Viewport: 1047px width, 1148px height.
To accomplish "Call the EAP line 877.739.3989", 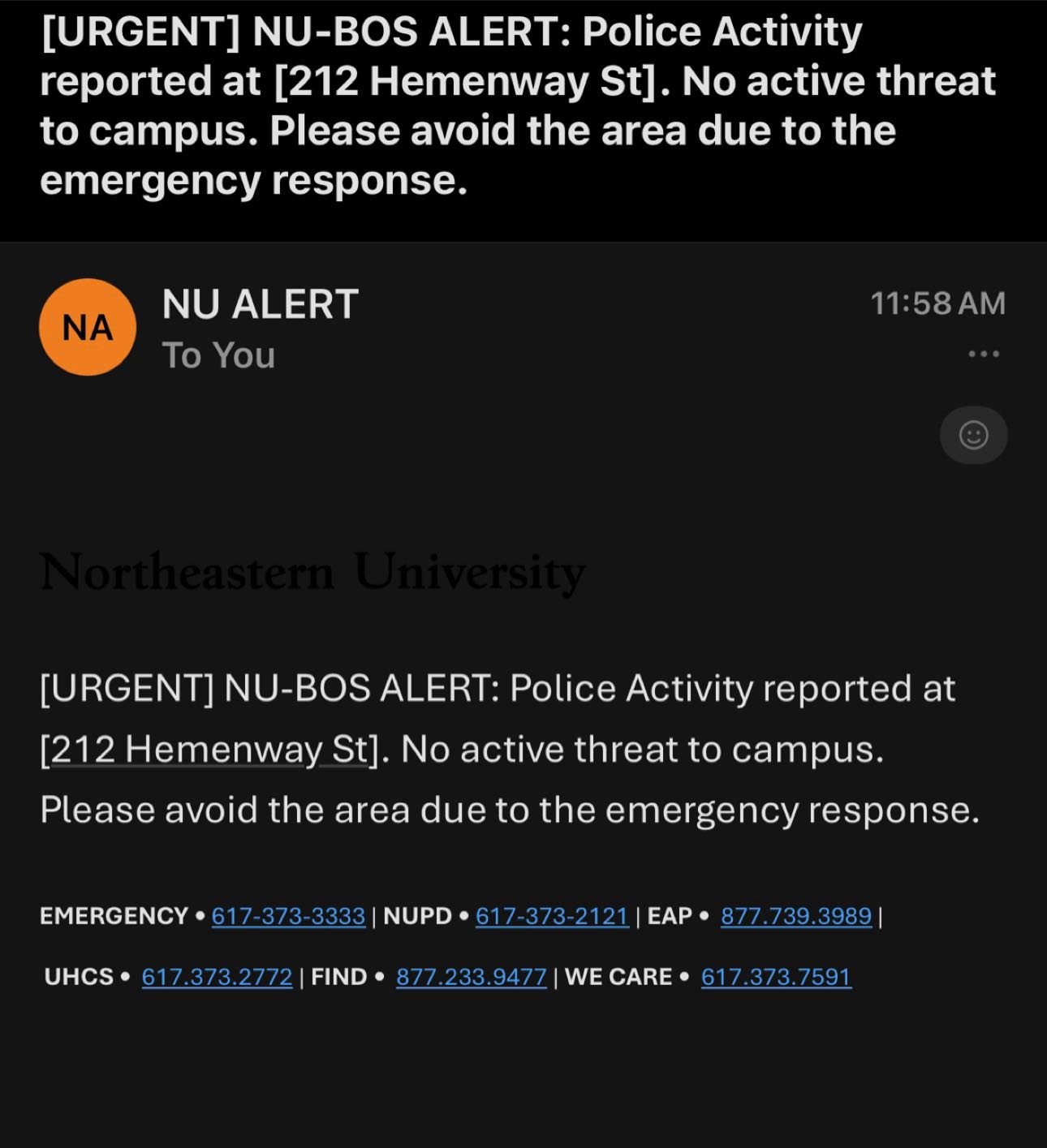I will pos(795,916).
